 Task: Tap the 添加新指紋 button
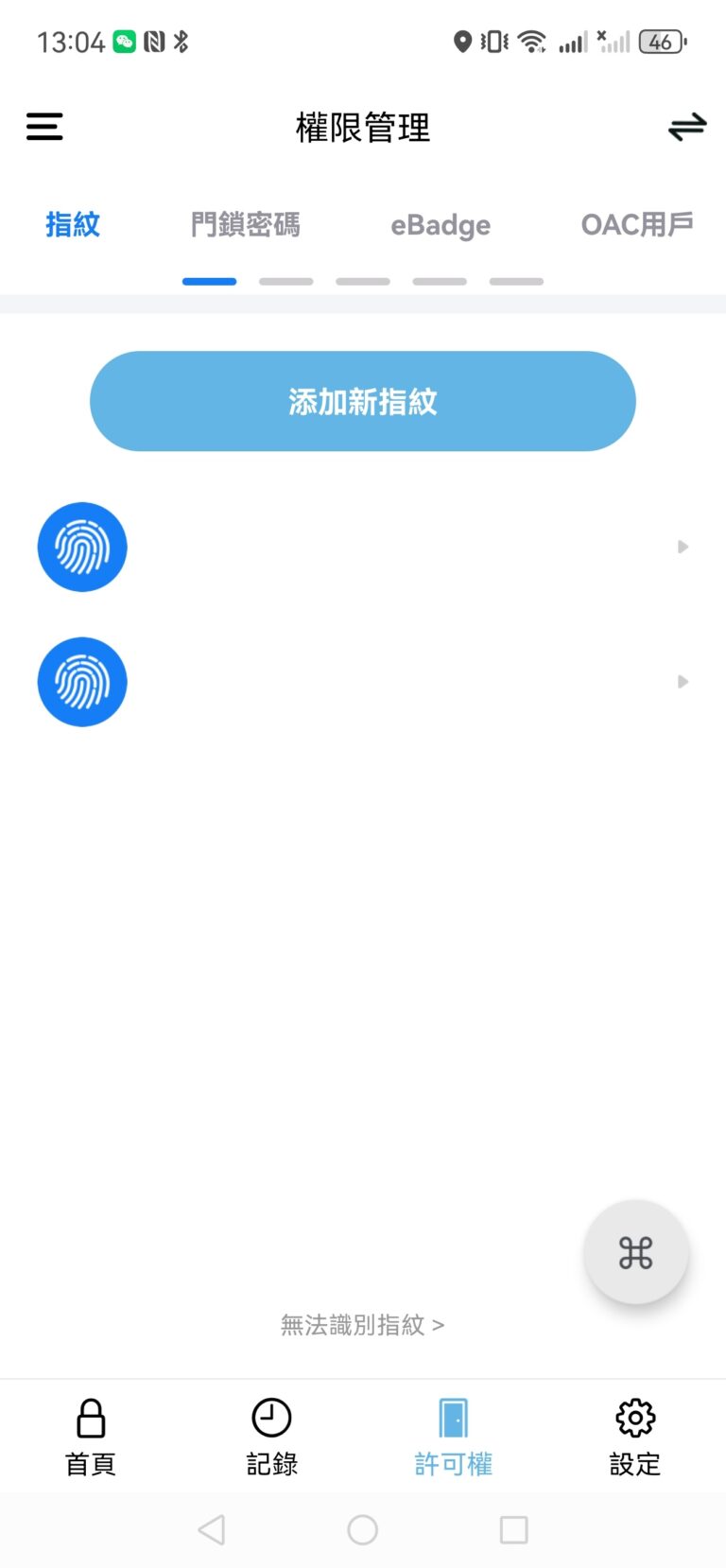click(363, 401)
